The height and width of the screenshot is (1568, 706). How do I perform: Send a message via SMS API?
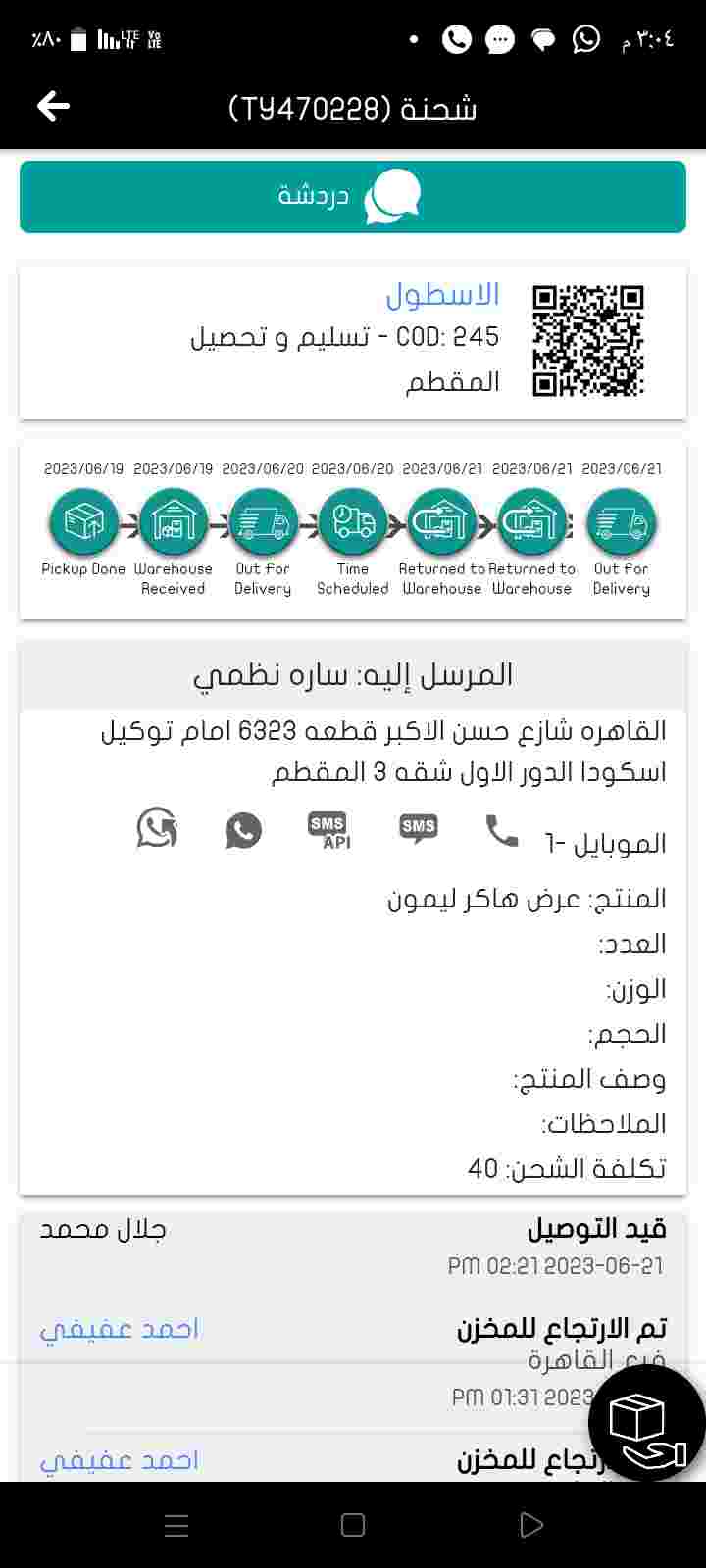(x=329, y=830)
